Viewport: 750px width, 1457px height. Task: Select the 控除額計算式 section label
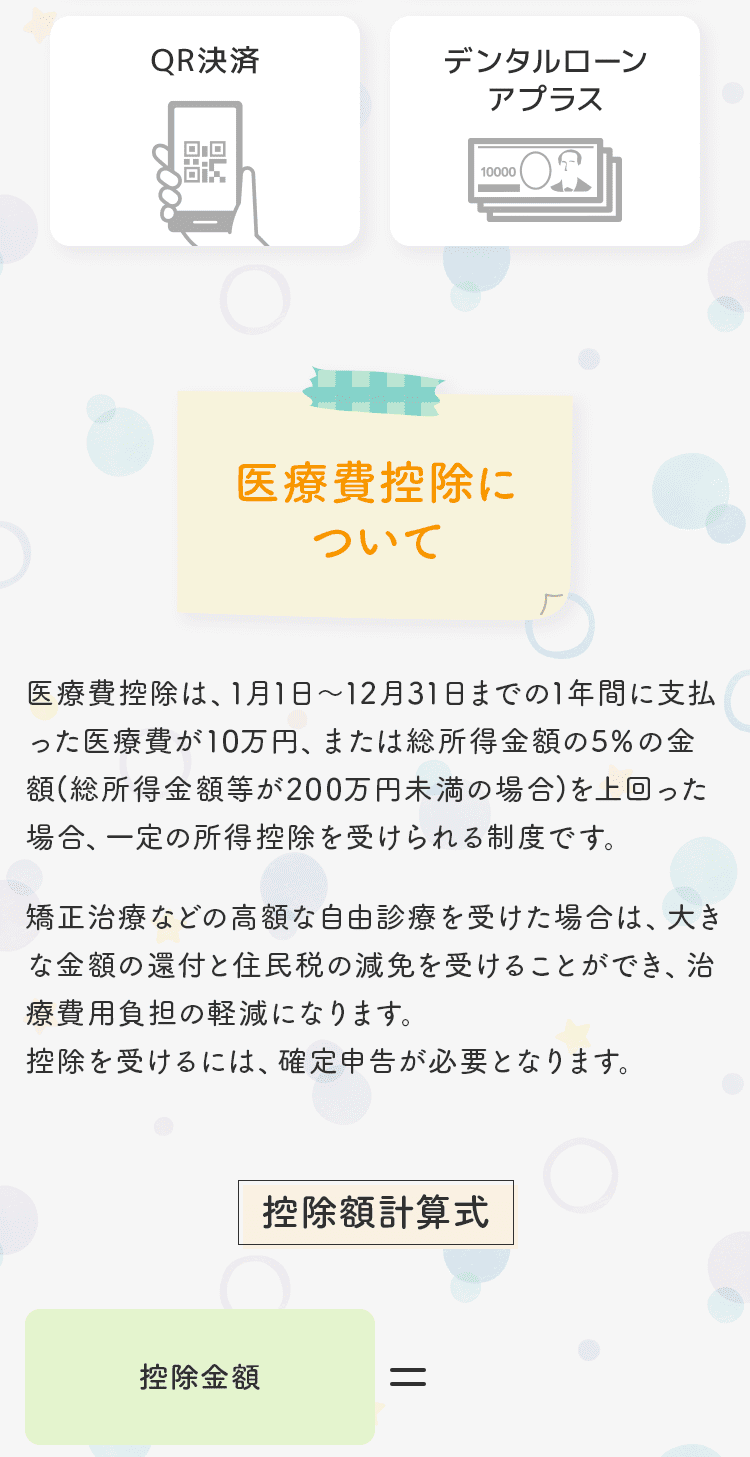375,1212
